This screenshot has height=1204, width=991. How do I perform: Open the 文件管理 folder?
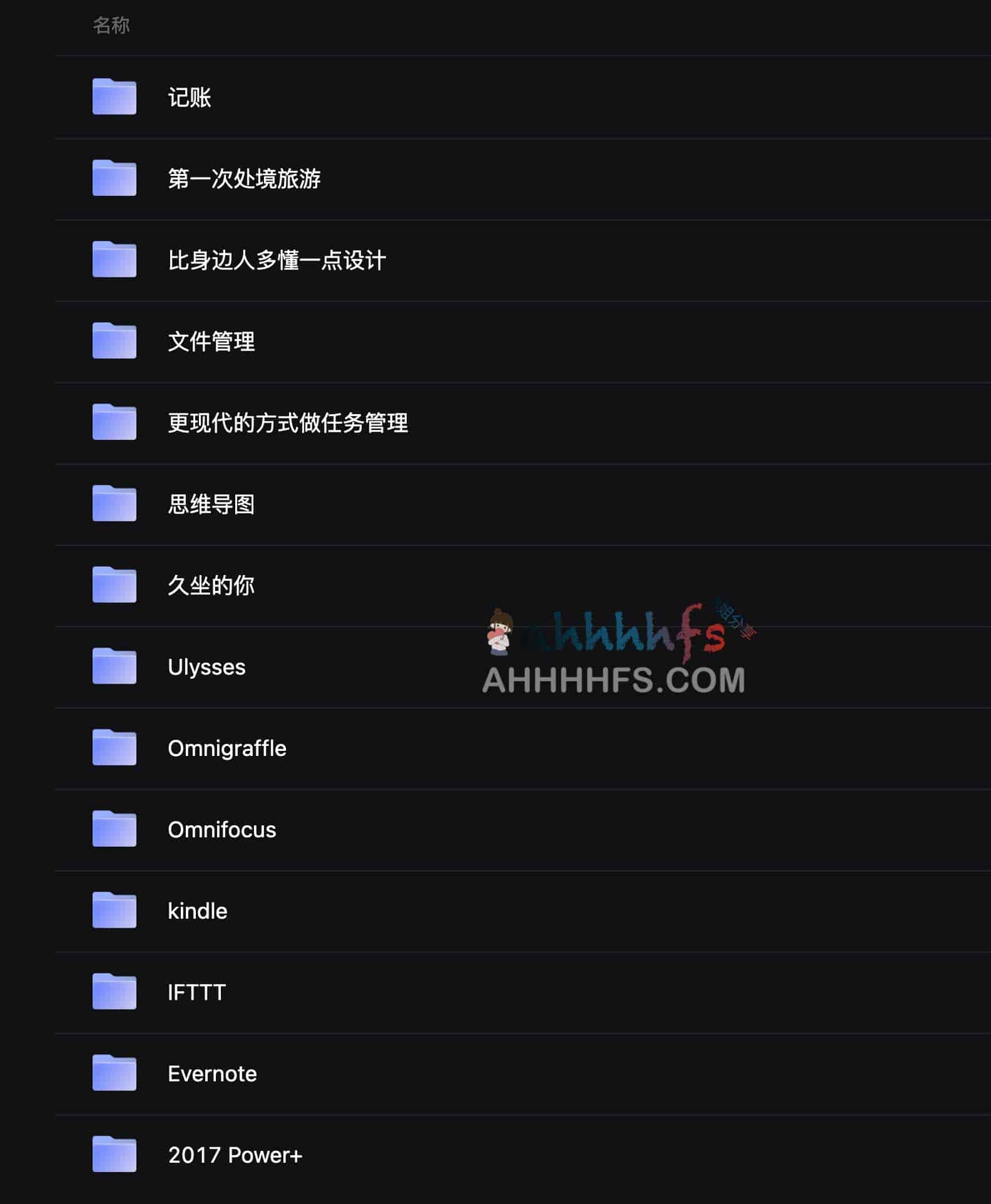click(x=211, y=342)
